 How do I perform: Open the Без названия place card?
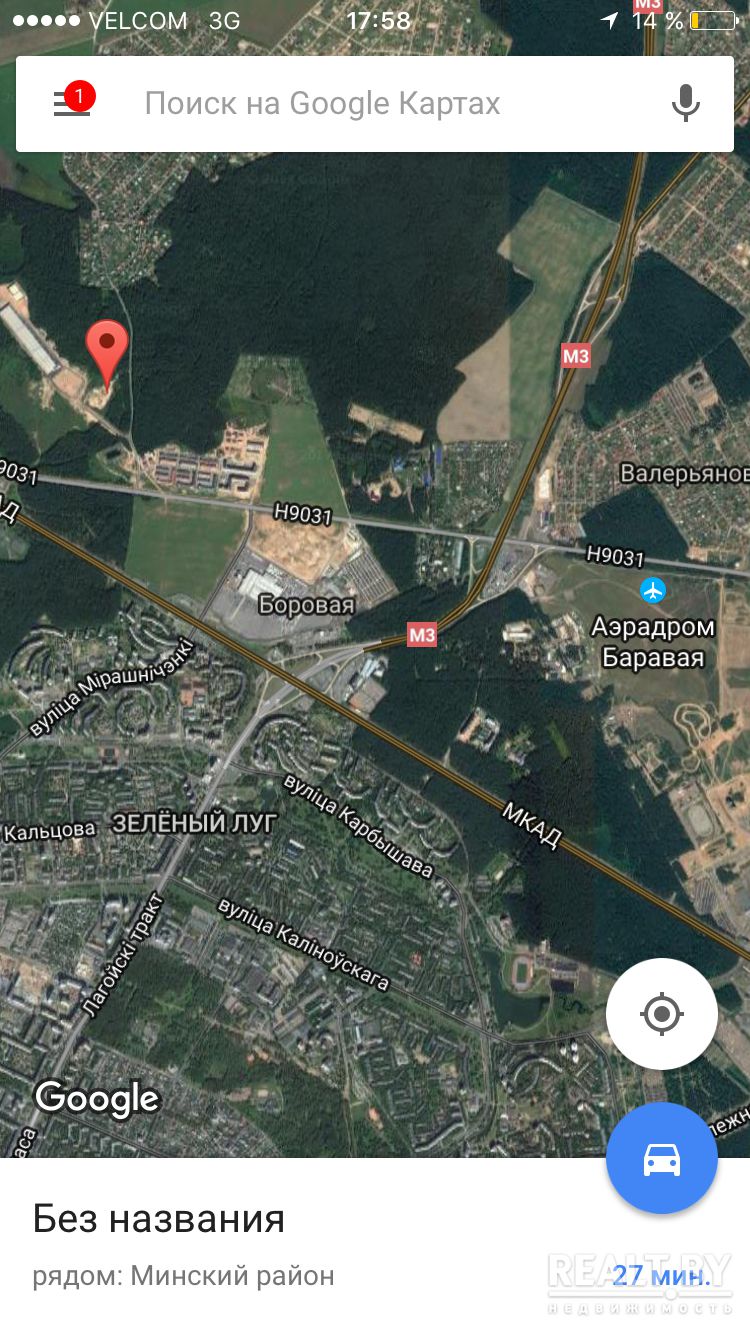click(x=160, y=1220)
